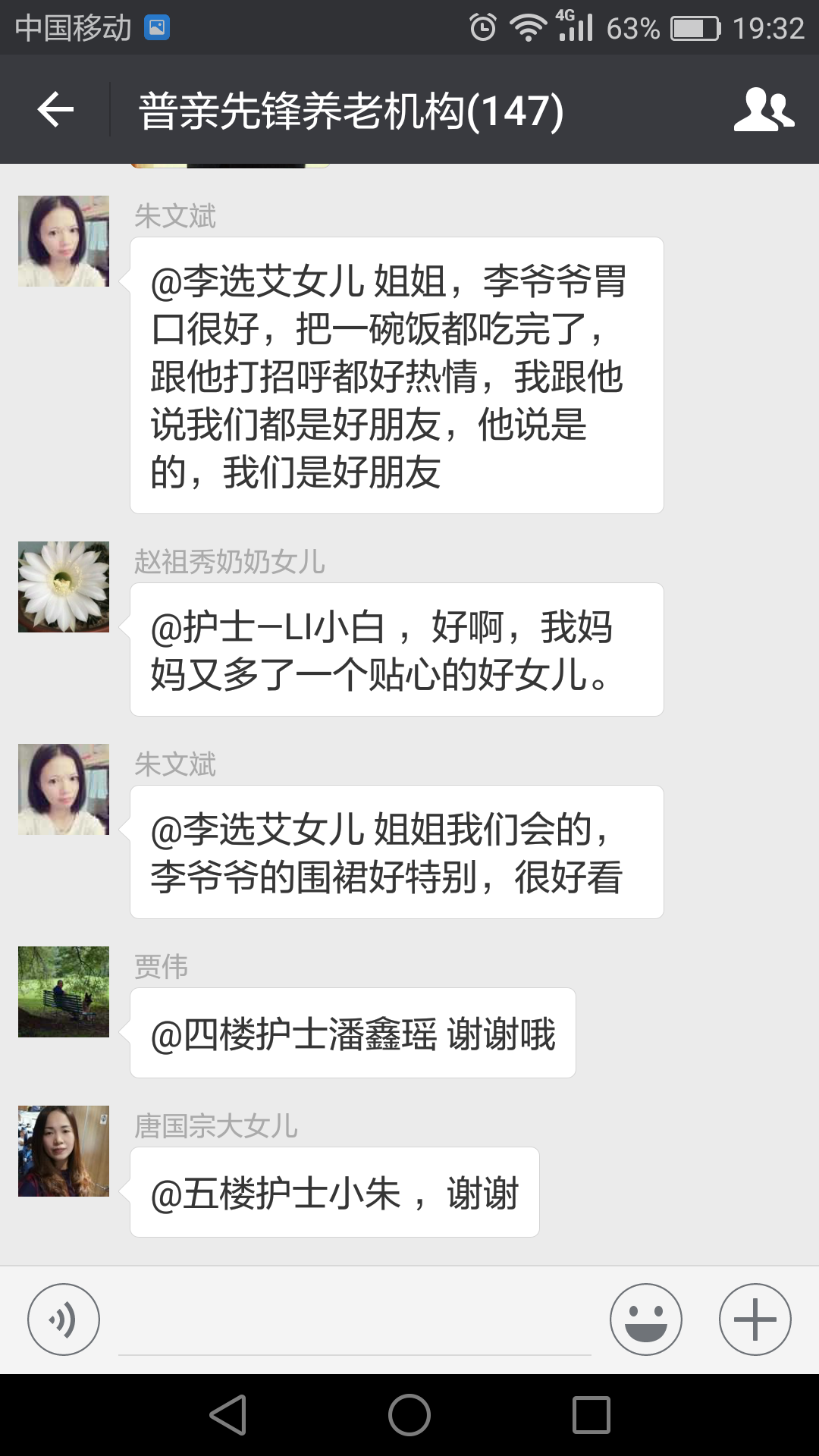Open the plus attachments menu

pos(755,1319)
